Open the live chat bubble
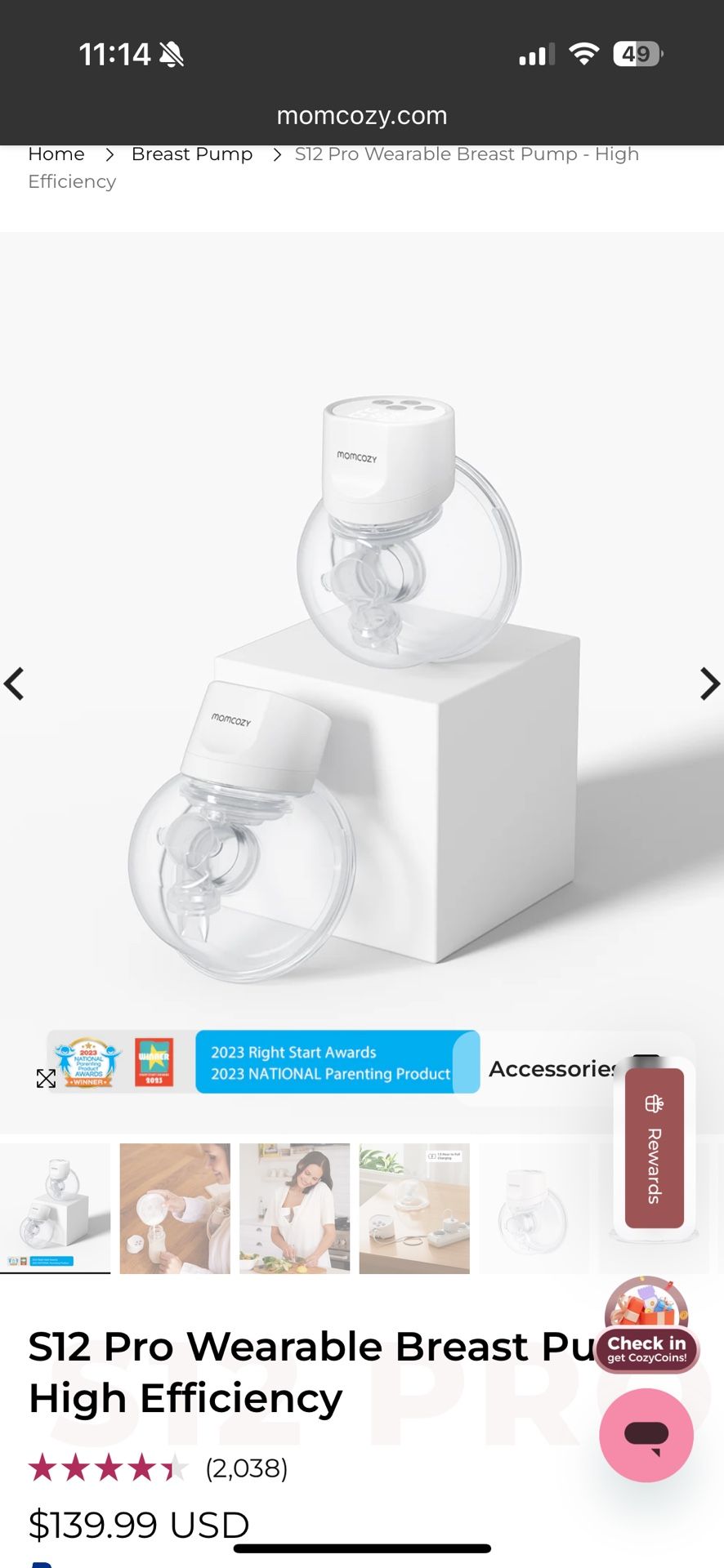 coord(646,1435)
